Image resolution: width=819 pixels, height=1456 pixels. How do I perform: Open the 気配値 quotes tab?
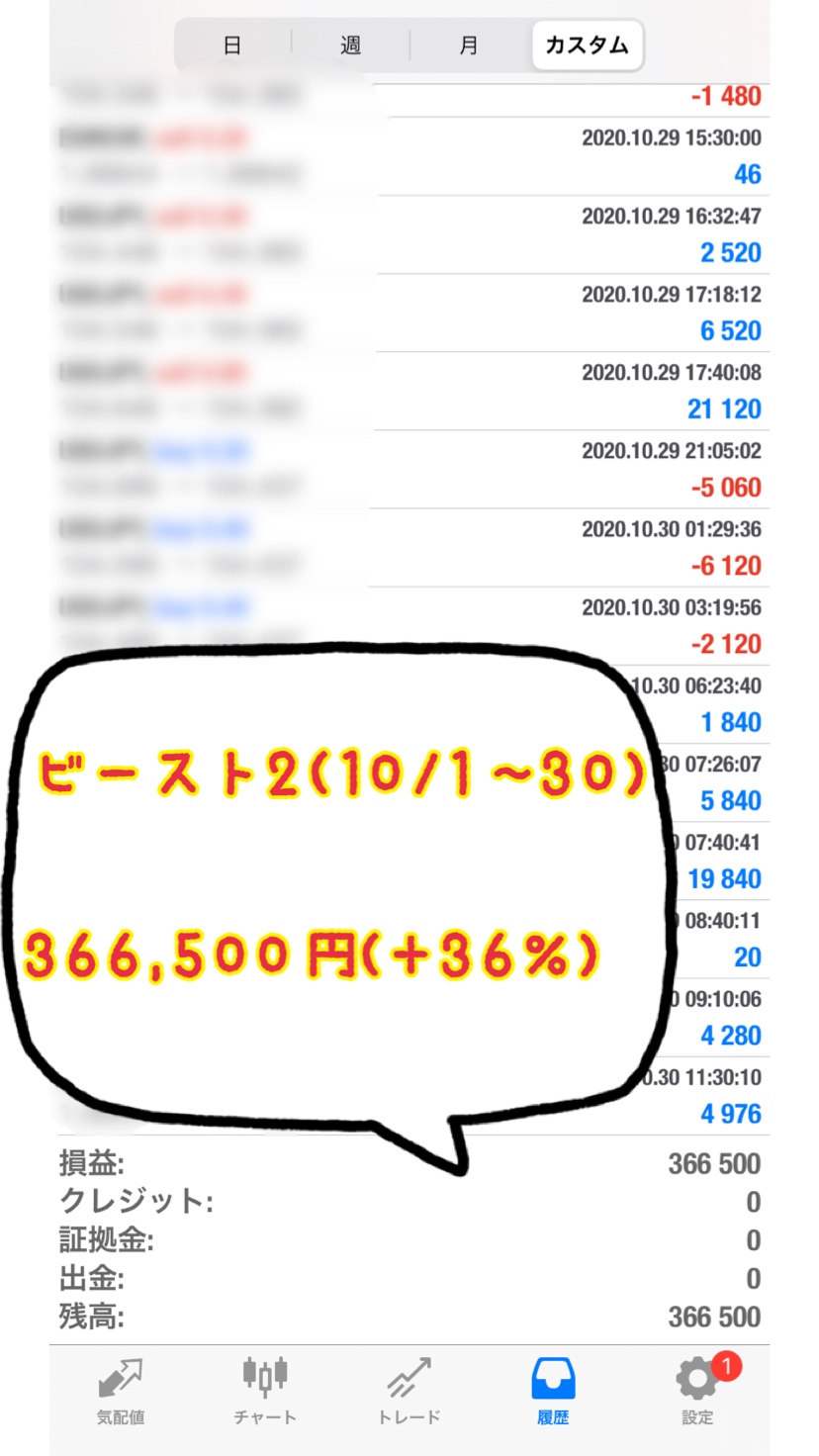coord(121,1391)
